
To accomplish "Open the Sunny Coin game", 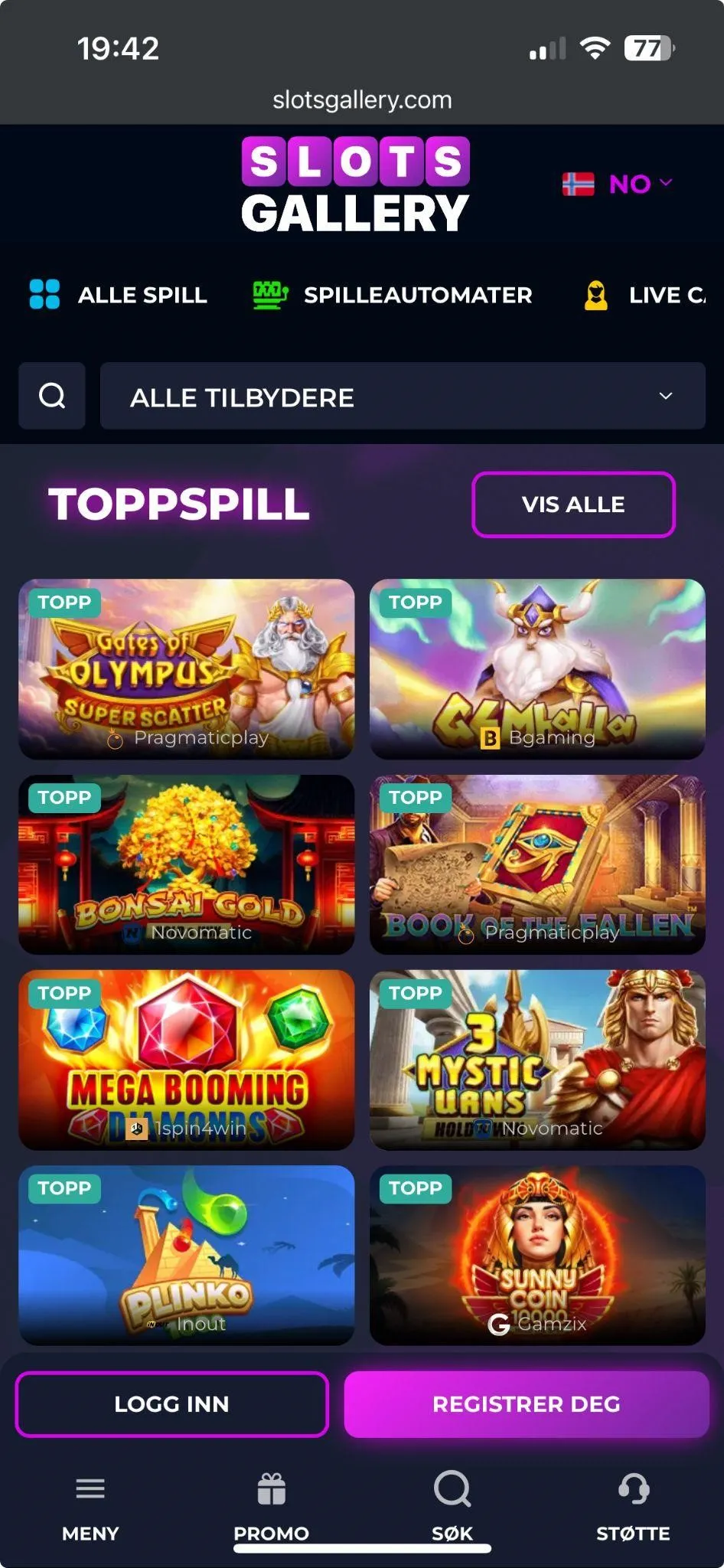I will tap(537, 1254).
